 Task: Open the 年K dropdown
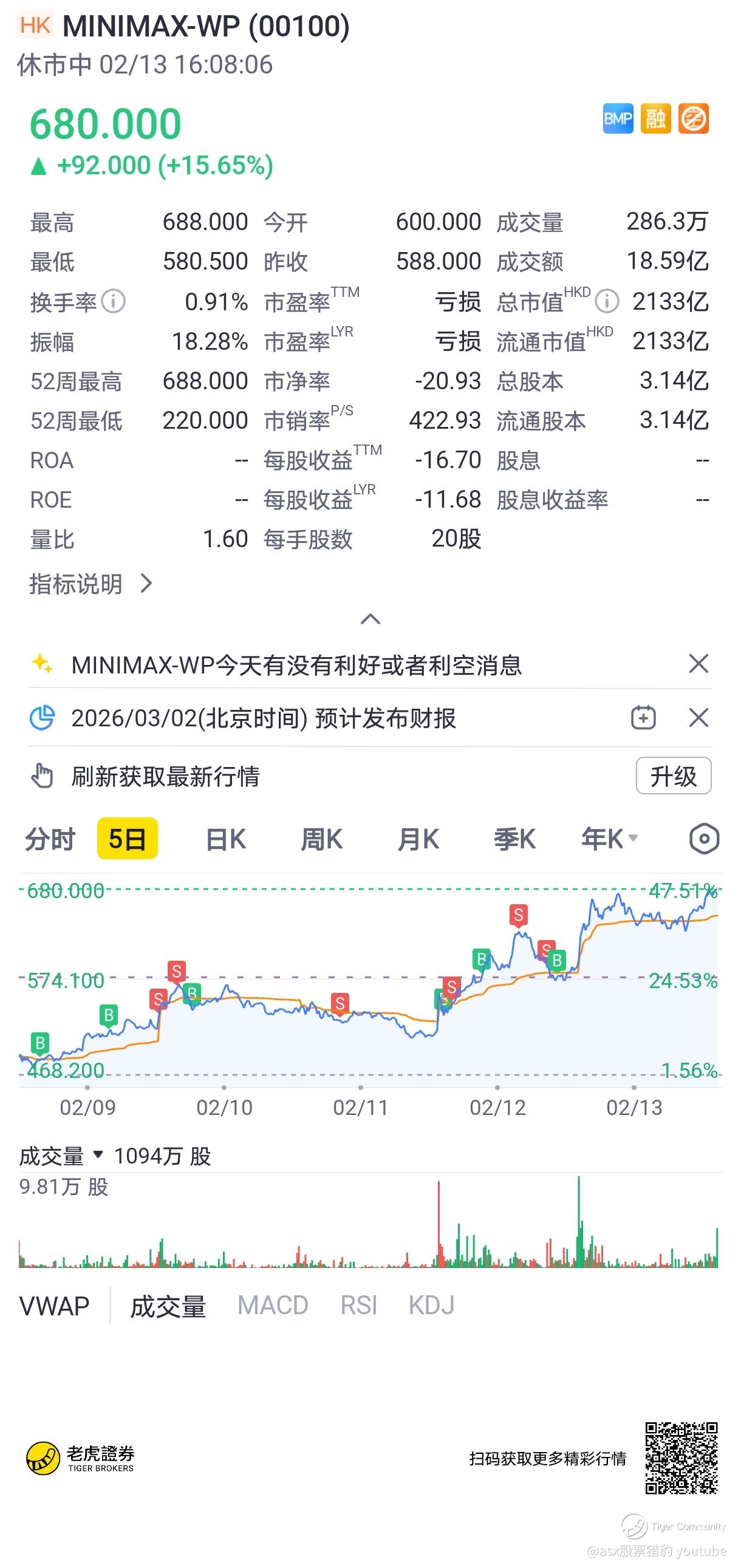pyautogui.click(x=609, y=839)
